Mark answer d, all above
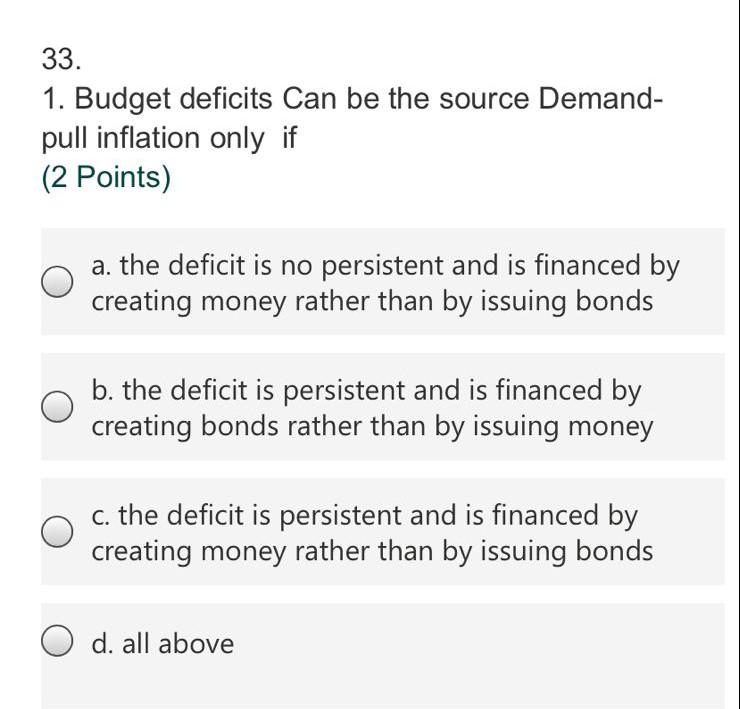Viewport: 740px width, 709px height. (x=57, y=643)
